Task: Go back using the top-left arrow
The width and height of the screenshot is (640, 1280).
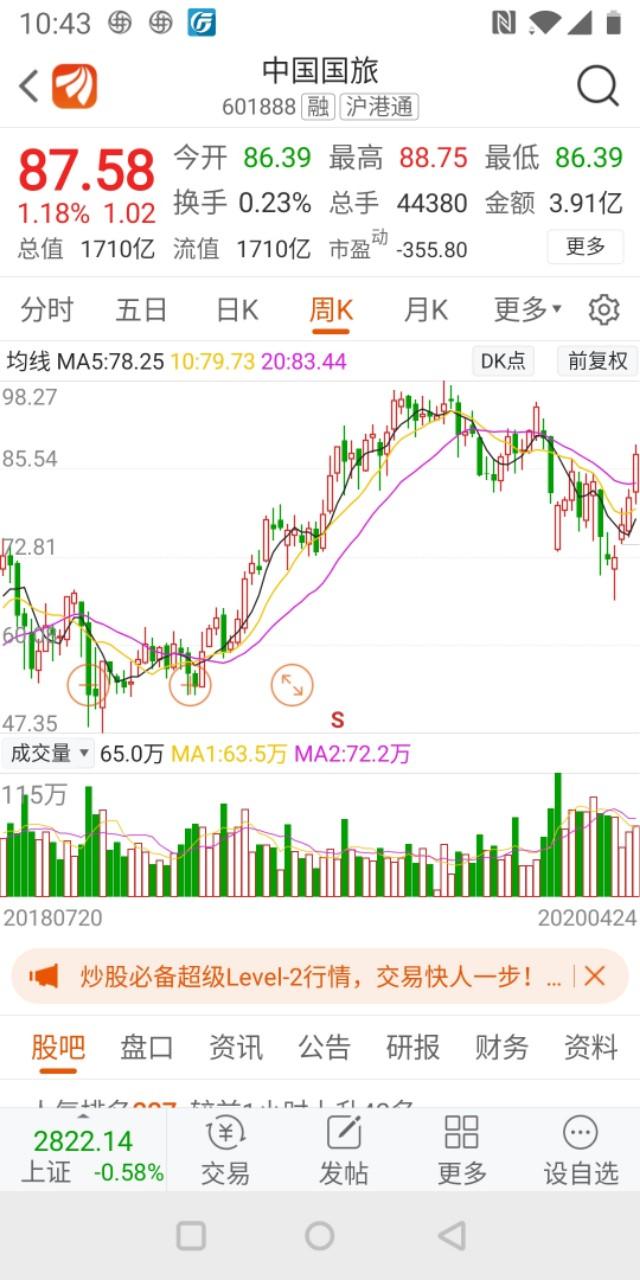Action: (29, 87)
